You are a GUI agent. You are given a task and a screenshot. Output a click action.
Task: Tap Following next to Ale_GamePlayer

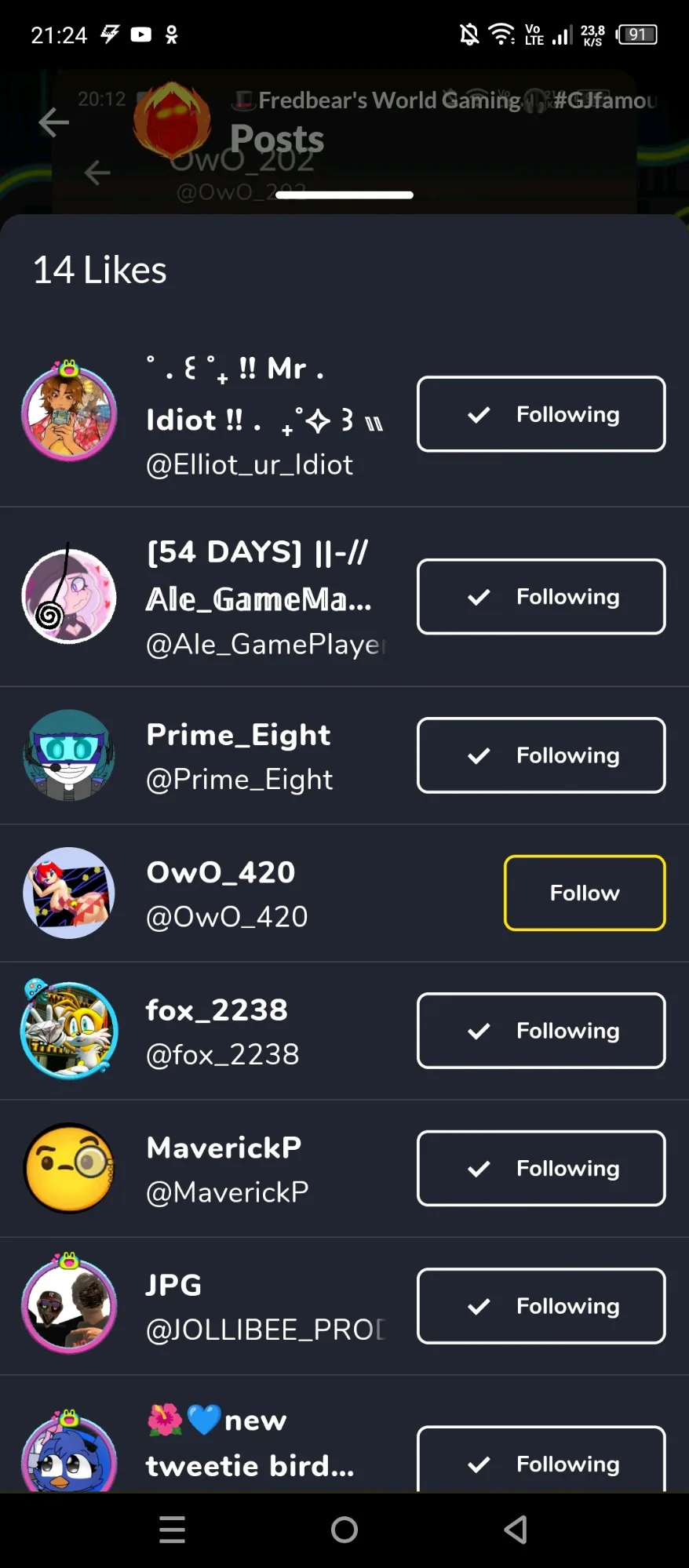[541, 597]
